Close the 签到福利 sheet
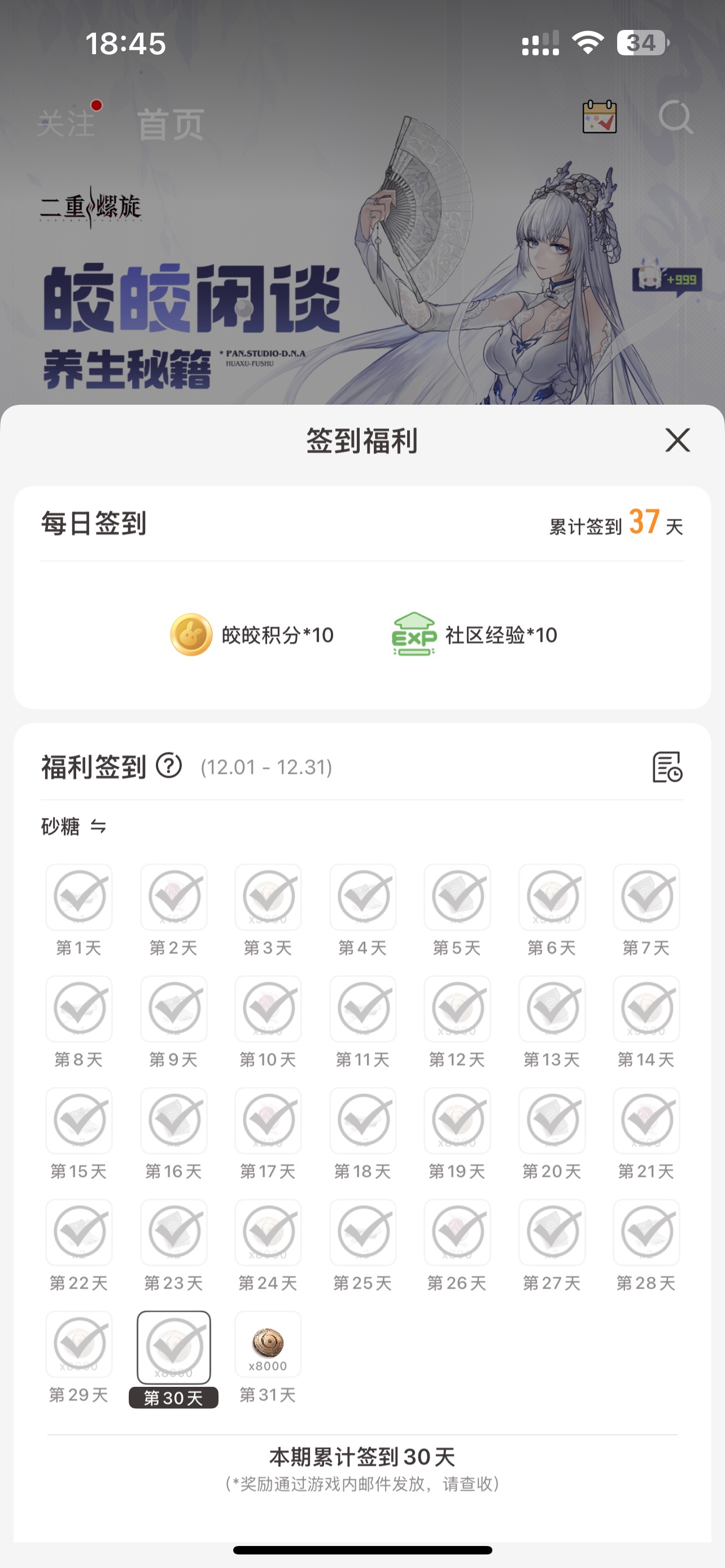The height and width of the screenshot is (1568, 725). click(677, 440)
